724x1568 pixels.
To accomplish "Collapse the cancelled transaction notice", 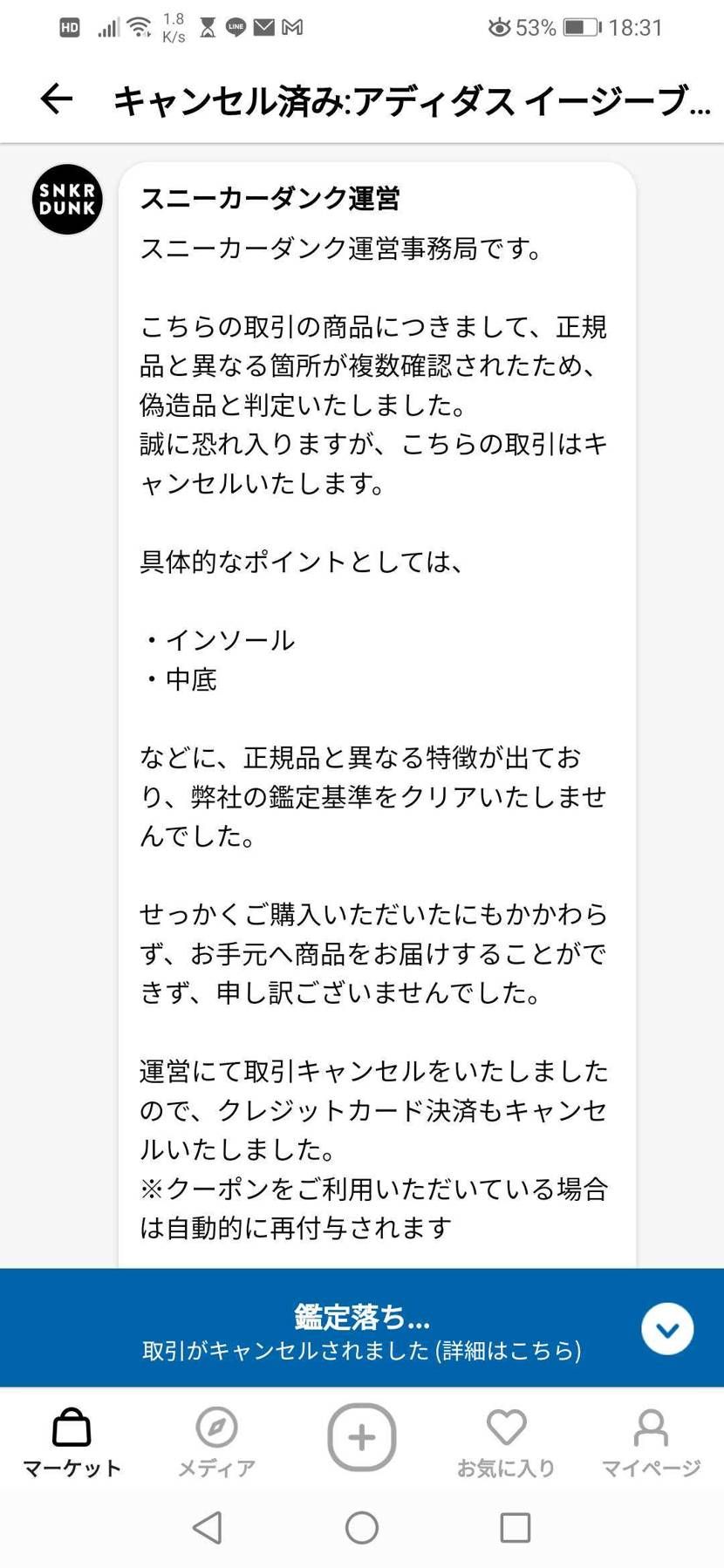I will 667,1329.
